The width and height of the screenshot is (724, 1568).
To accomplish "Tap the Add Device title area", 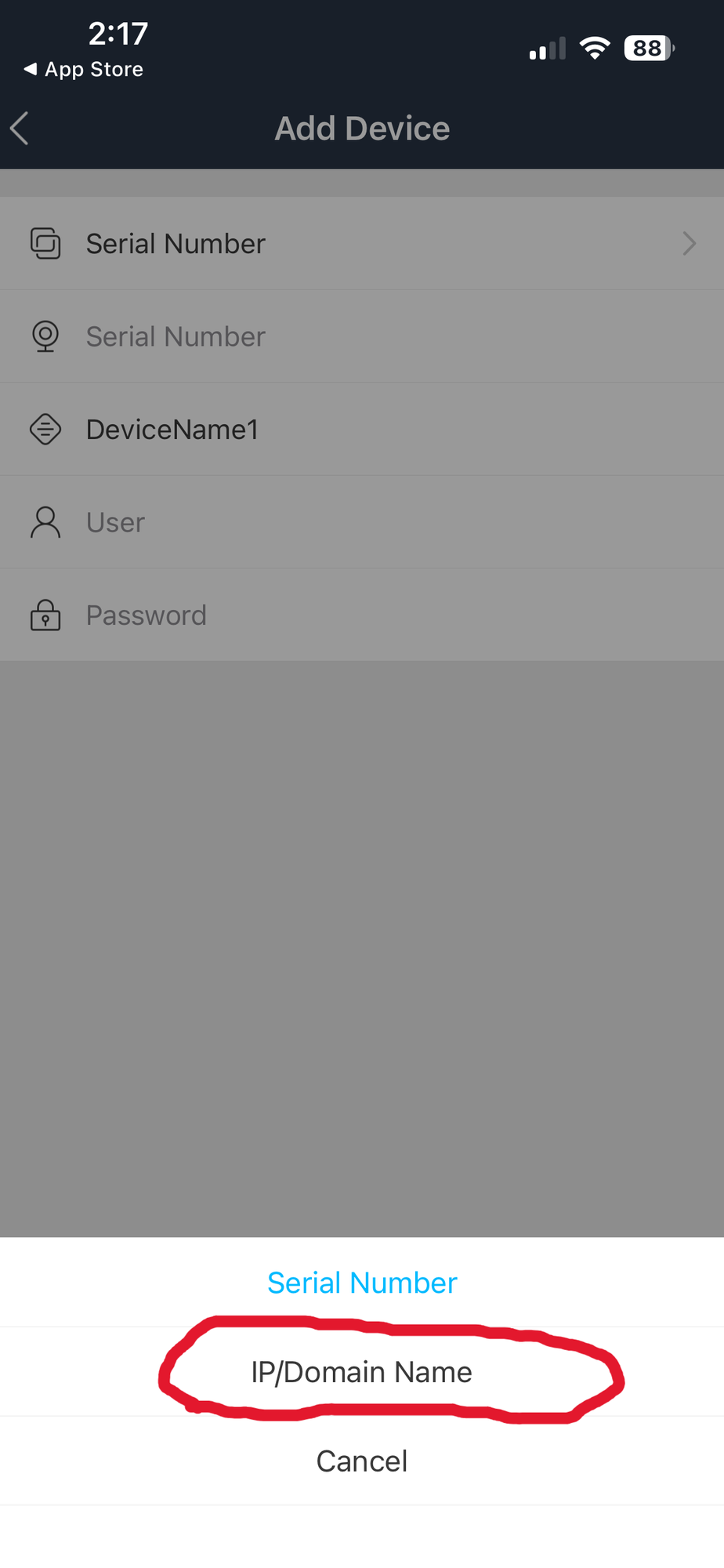I will click(x=362, y=128).
